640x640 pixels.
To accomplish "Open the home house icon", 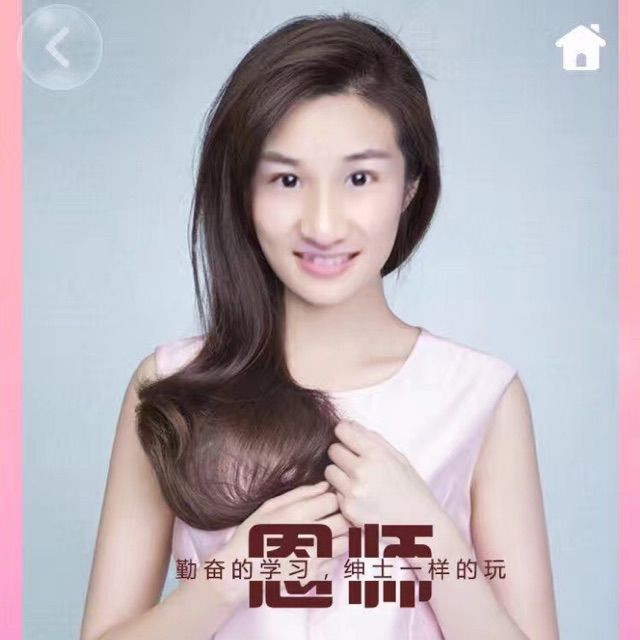I will click(580, 47).
